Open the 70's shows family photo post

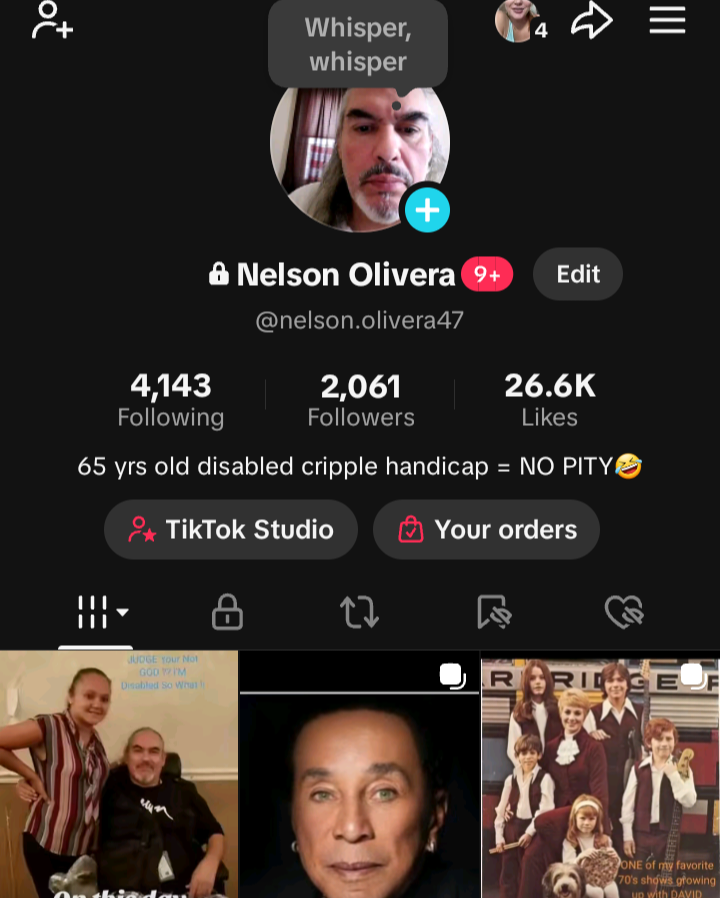coord(600,775)
